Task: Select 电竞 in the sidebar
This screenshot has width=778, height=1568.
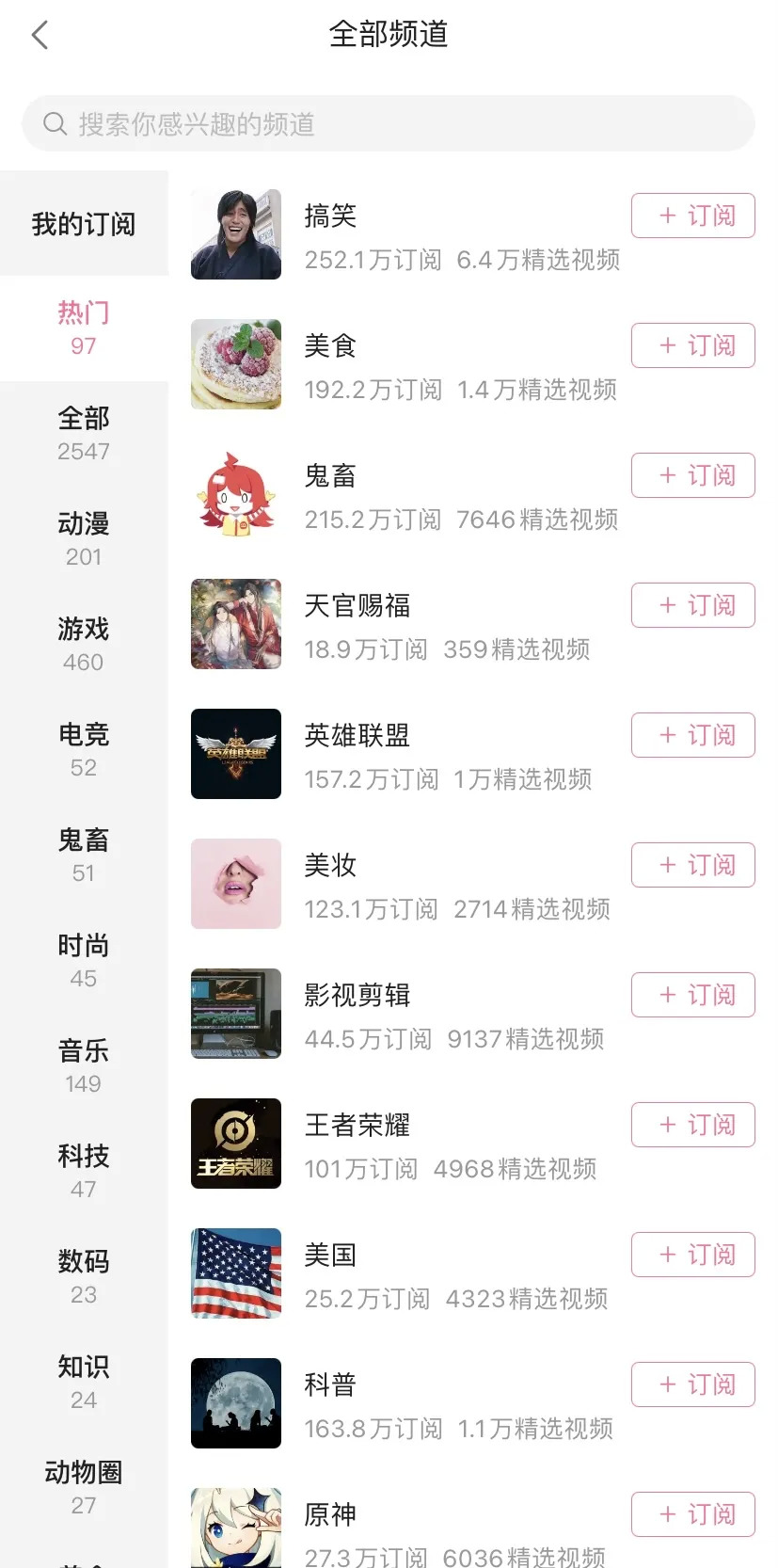Action: coord(84,749)
